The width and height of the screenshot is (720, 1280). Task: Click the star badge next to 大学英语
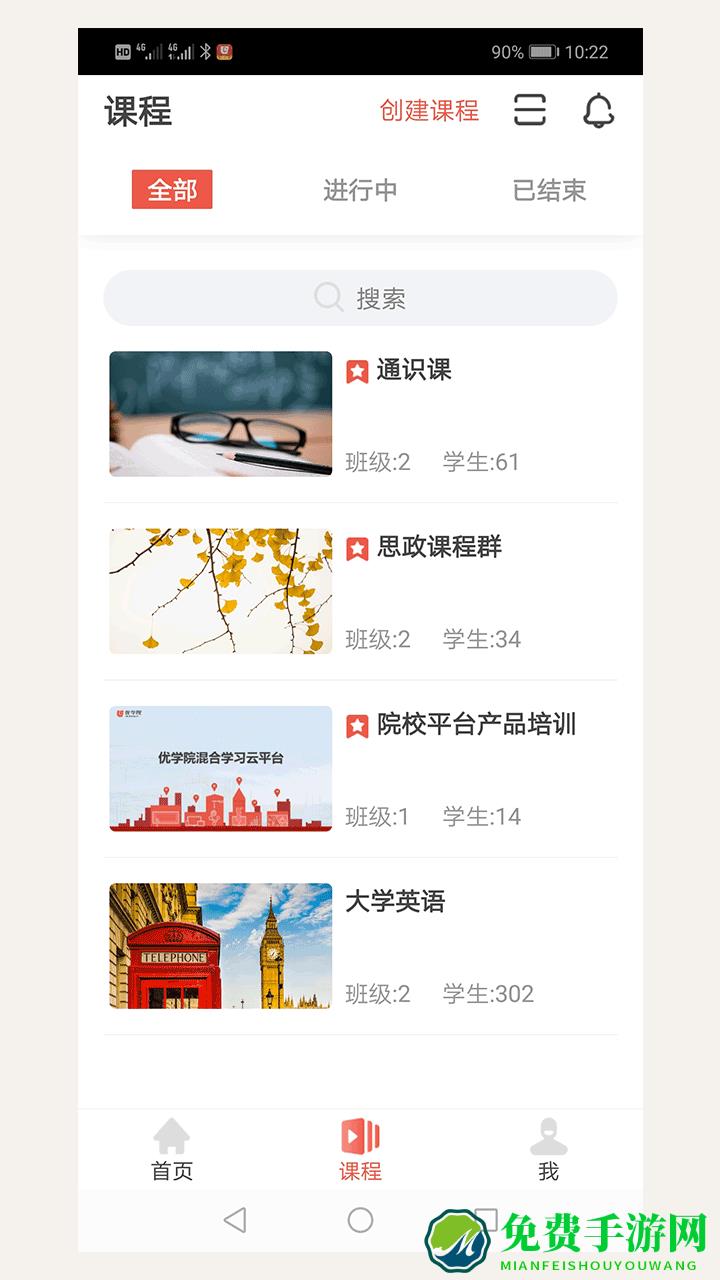(x=355, y=902)
